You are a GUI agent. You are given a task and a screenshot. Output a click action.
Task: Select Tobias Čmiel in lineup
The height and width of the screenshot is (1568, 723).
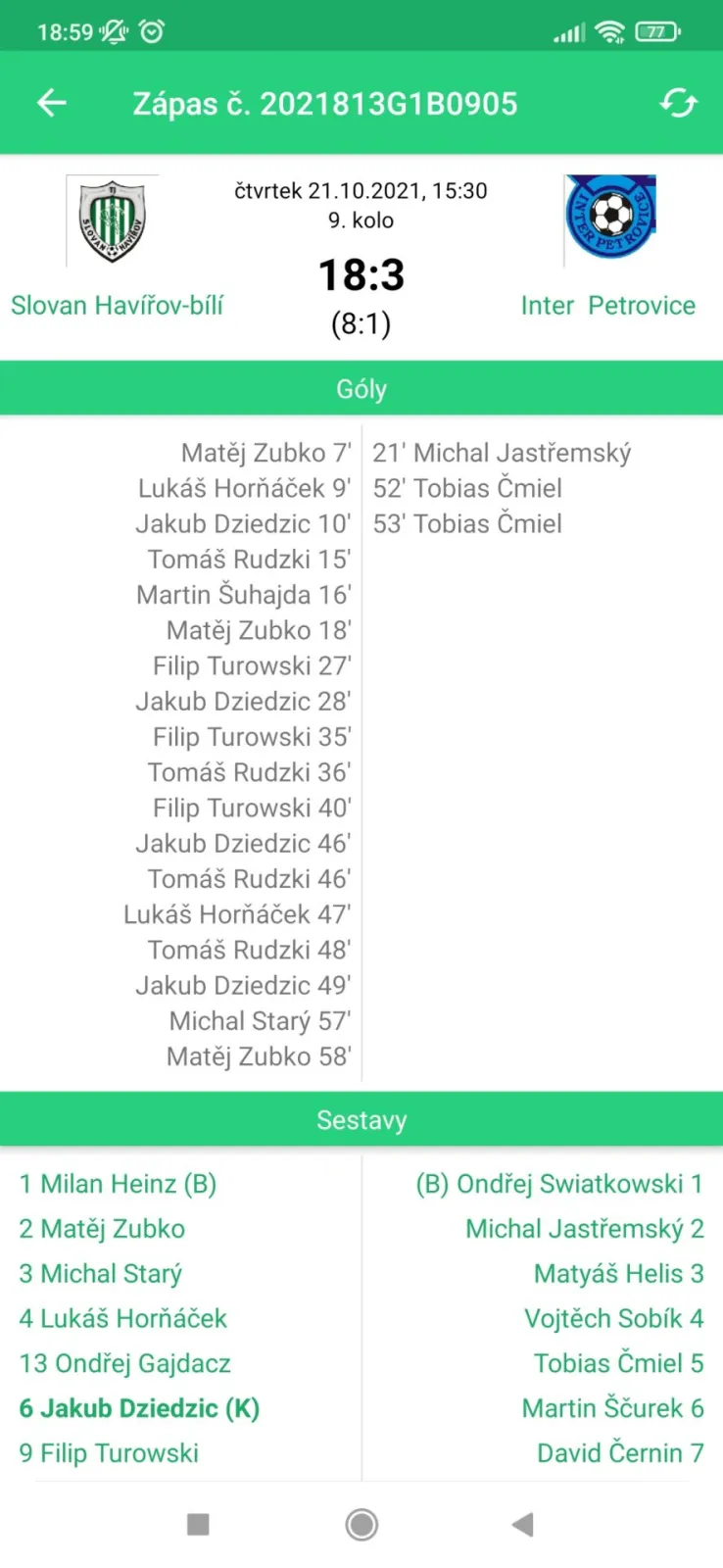(x=619, y=1363)
